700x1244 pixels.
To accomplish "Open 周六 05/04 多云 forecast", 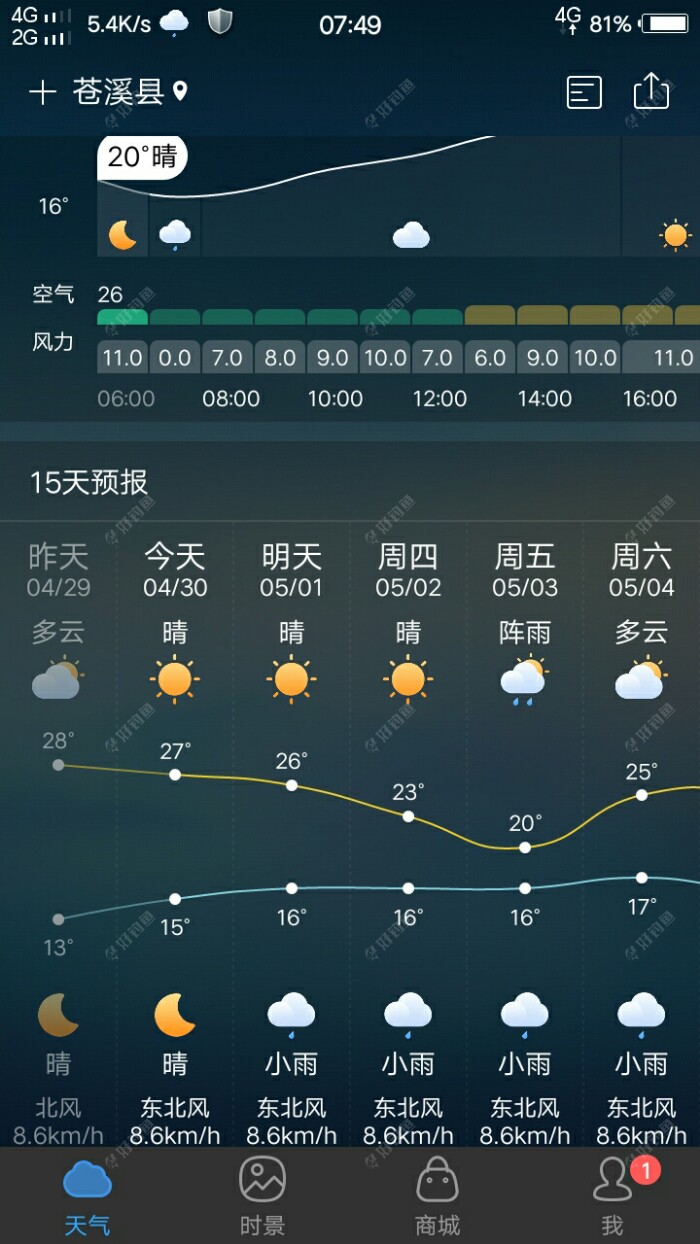I will click(641, 570).
